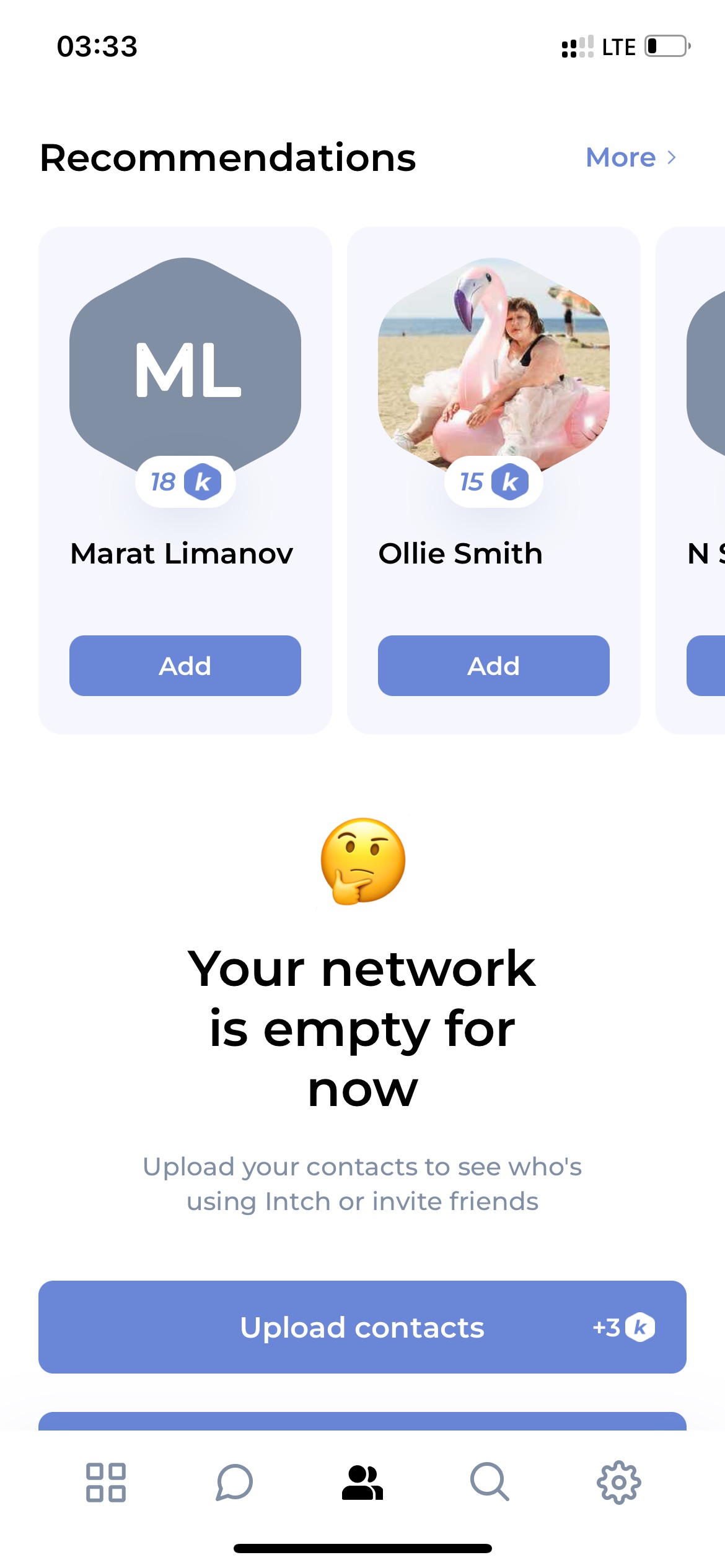The image size is (725, 1568).
Task: Add Marat Limanov to network
Action: coord(185,666)
